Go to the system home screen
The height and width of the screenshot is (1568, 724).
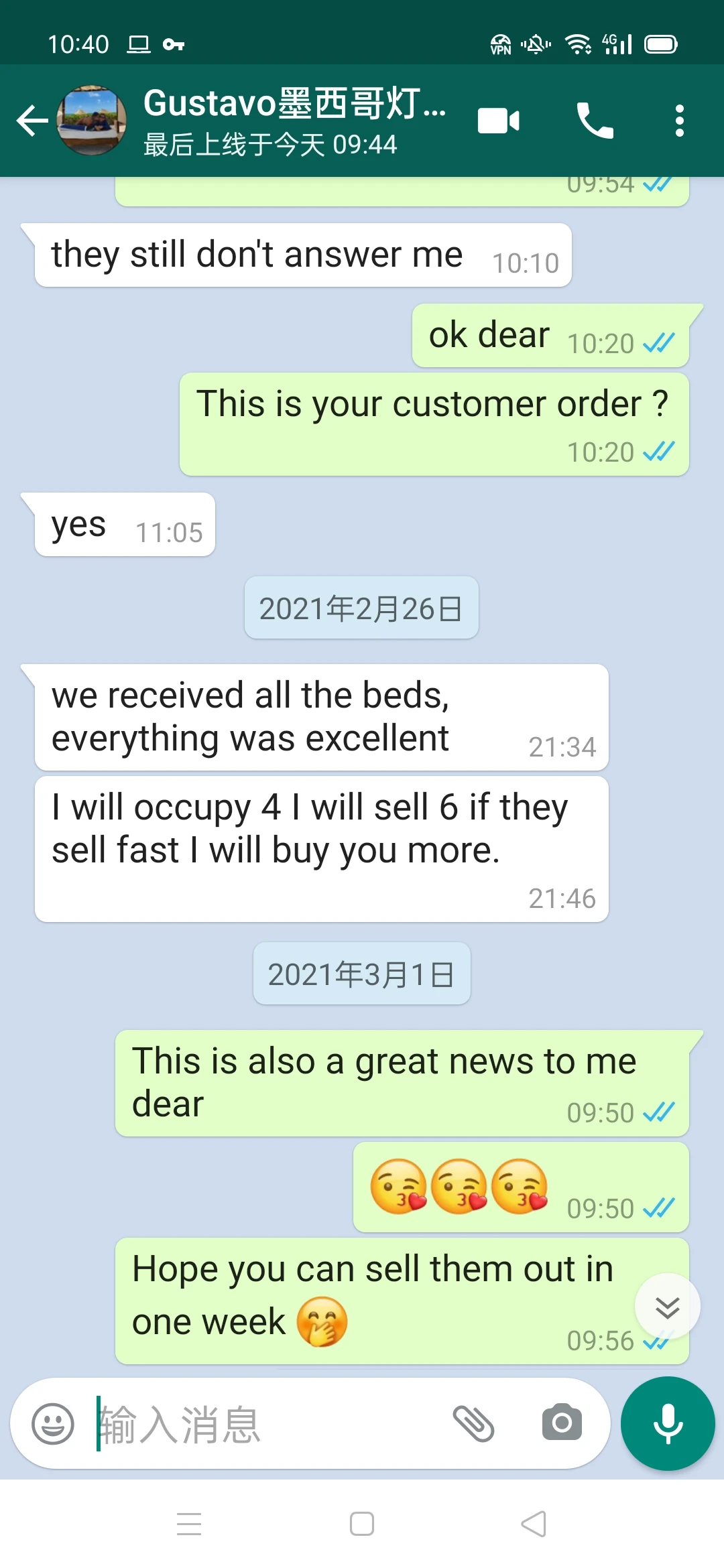coord(362,1524)
